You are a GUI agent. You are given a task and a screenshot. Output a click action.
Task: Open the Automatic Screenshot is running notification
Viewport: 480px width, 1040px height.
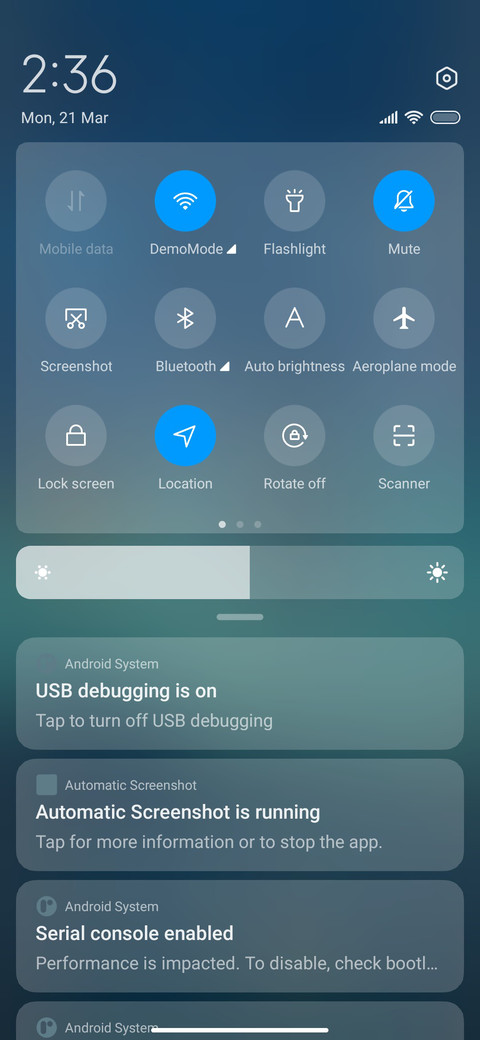click(240, 815)
